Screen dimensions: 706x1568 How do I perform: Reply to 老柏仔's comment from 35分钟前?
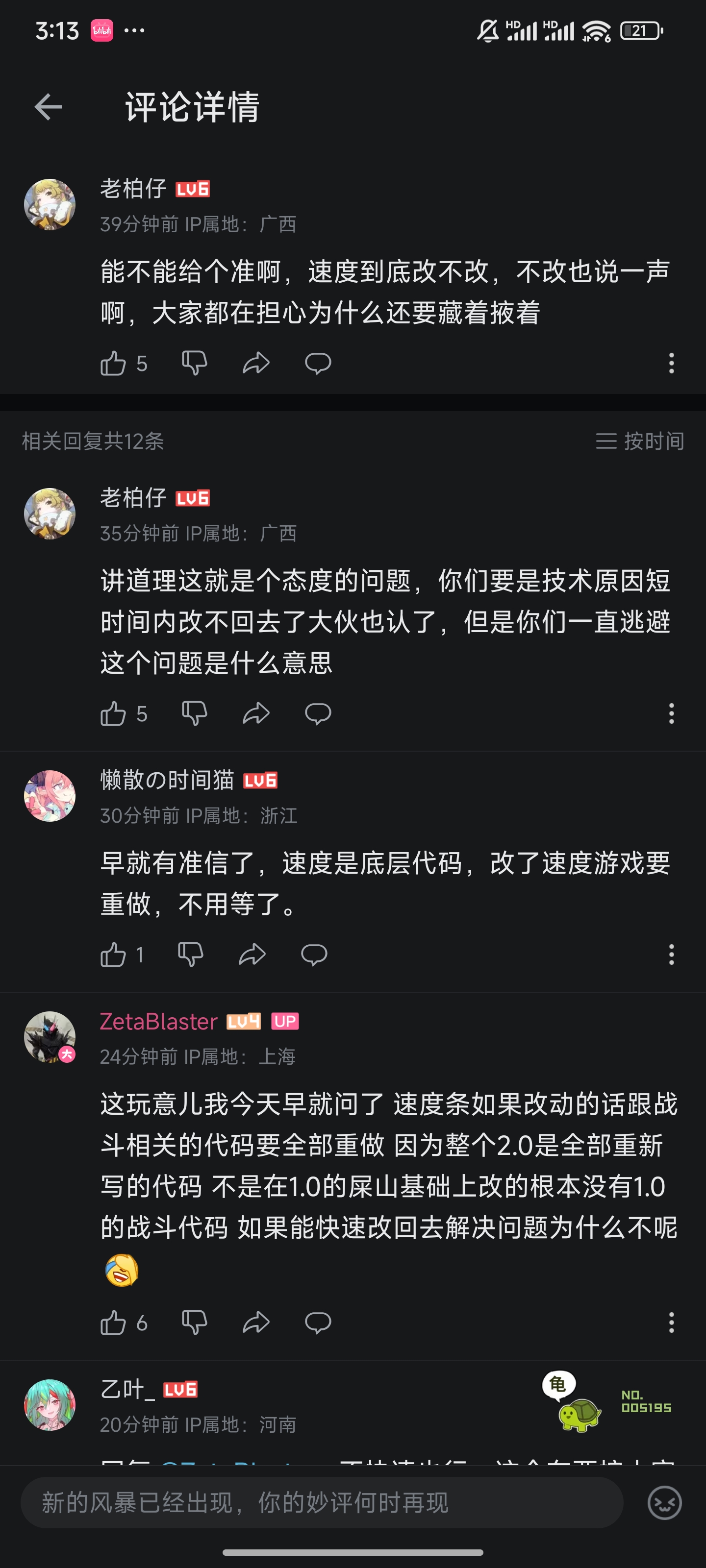[x=317, y=713]
